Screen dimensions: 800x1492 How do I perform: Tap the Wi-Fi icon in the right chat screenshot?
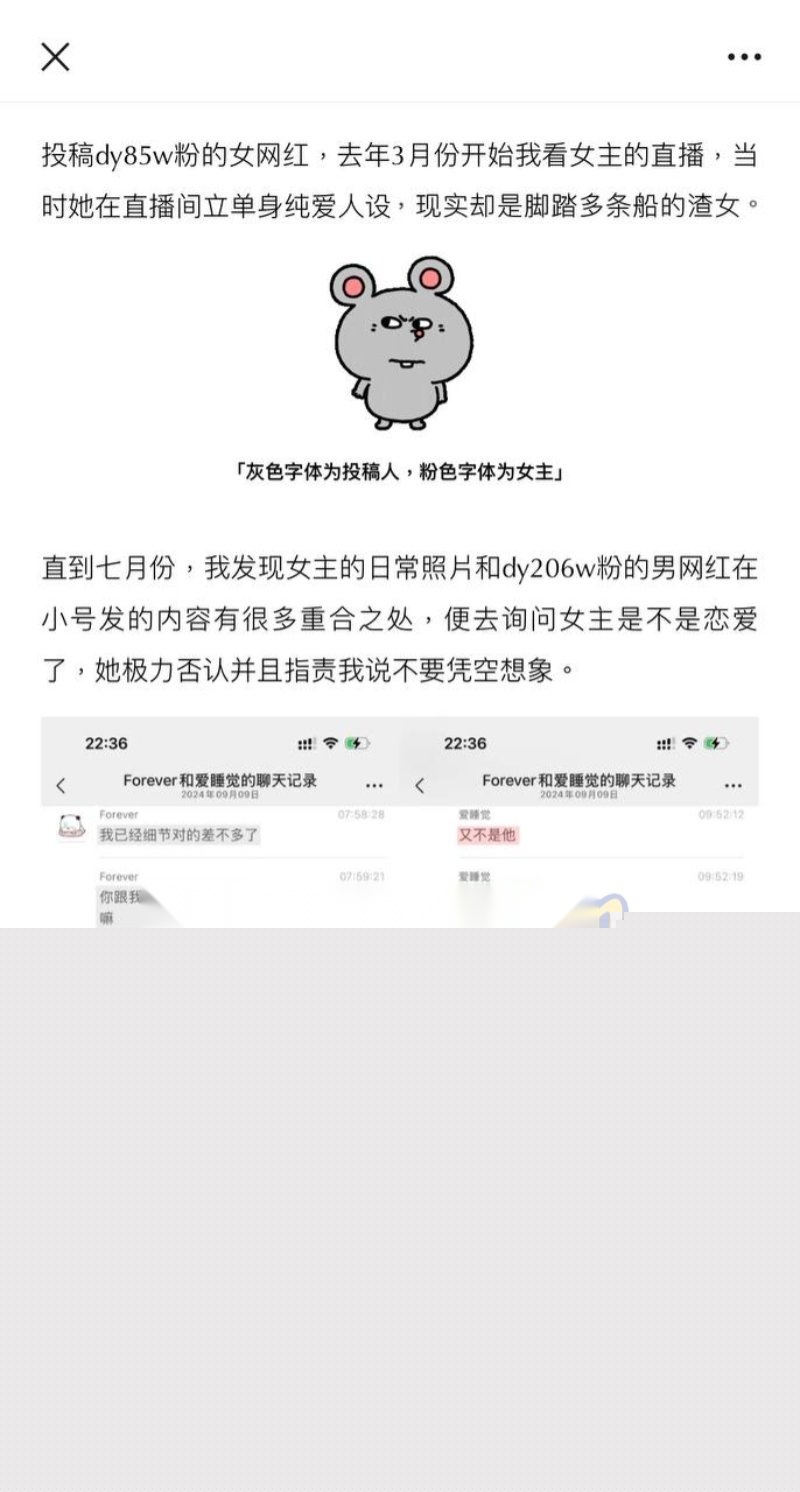tap(688, 743)
